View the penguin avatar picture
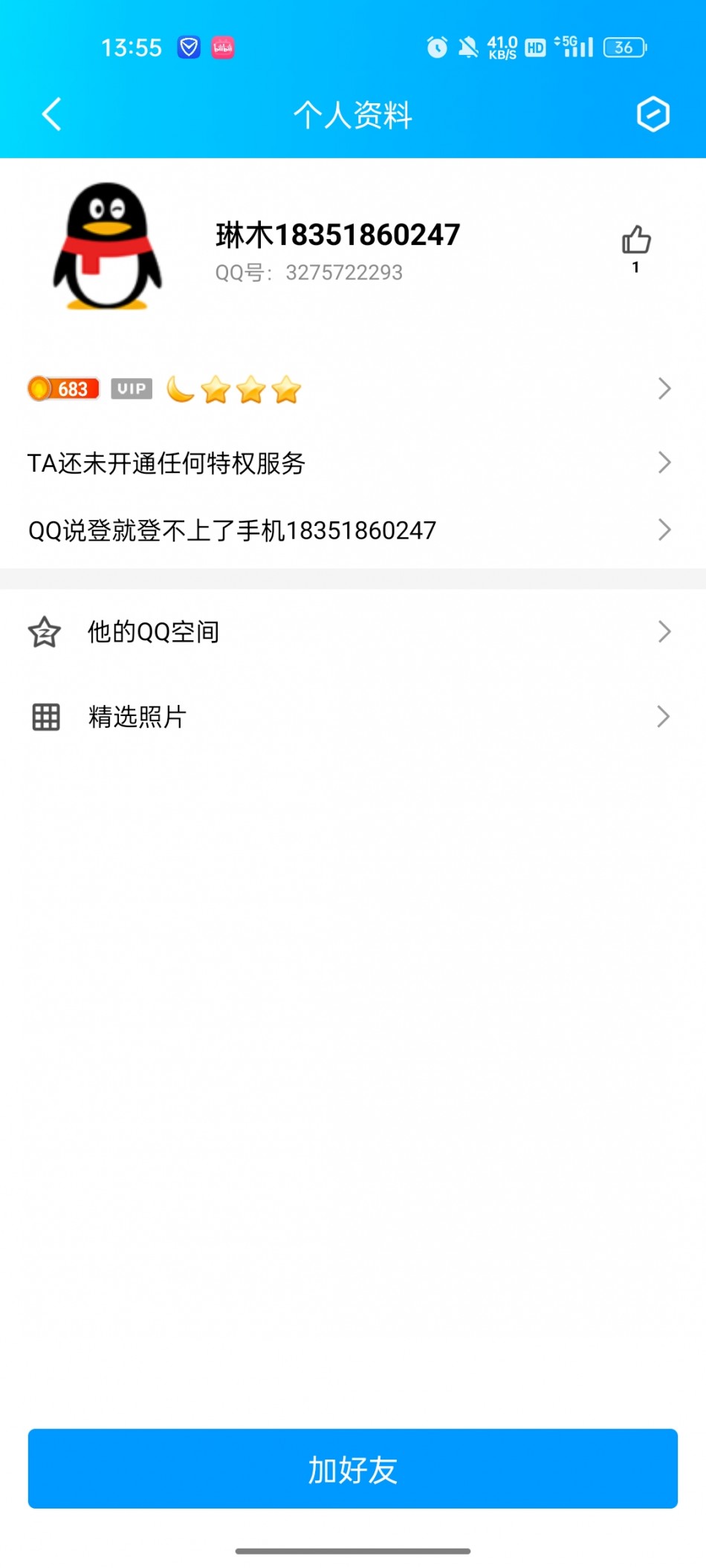The image size is (706, 1568). pyautogui.click(x=107, y=247)
